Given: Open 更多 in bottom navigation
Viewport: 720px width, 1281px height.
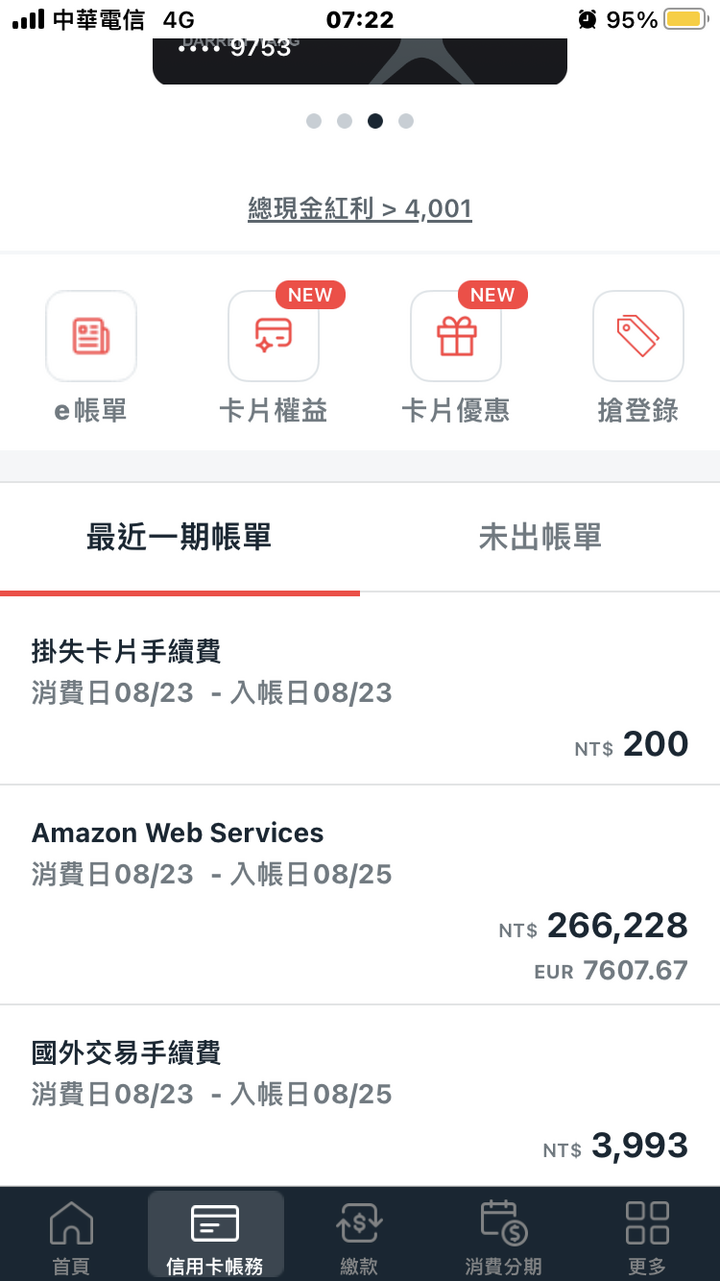Looking at the screenshot, I should (x=647, y=1237).
